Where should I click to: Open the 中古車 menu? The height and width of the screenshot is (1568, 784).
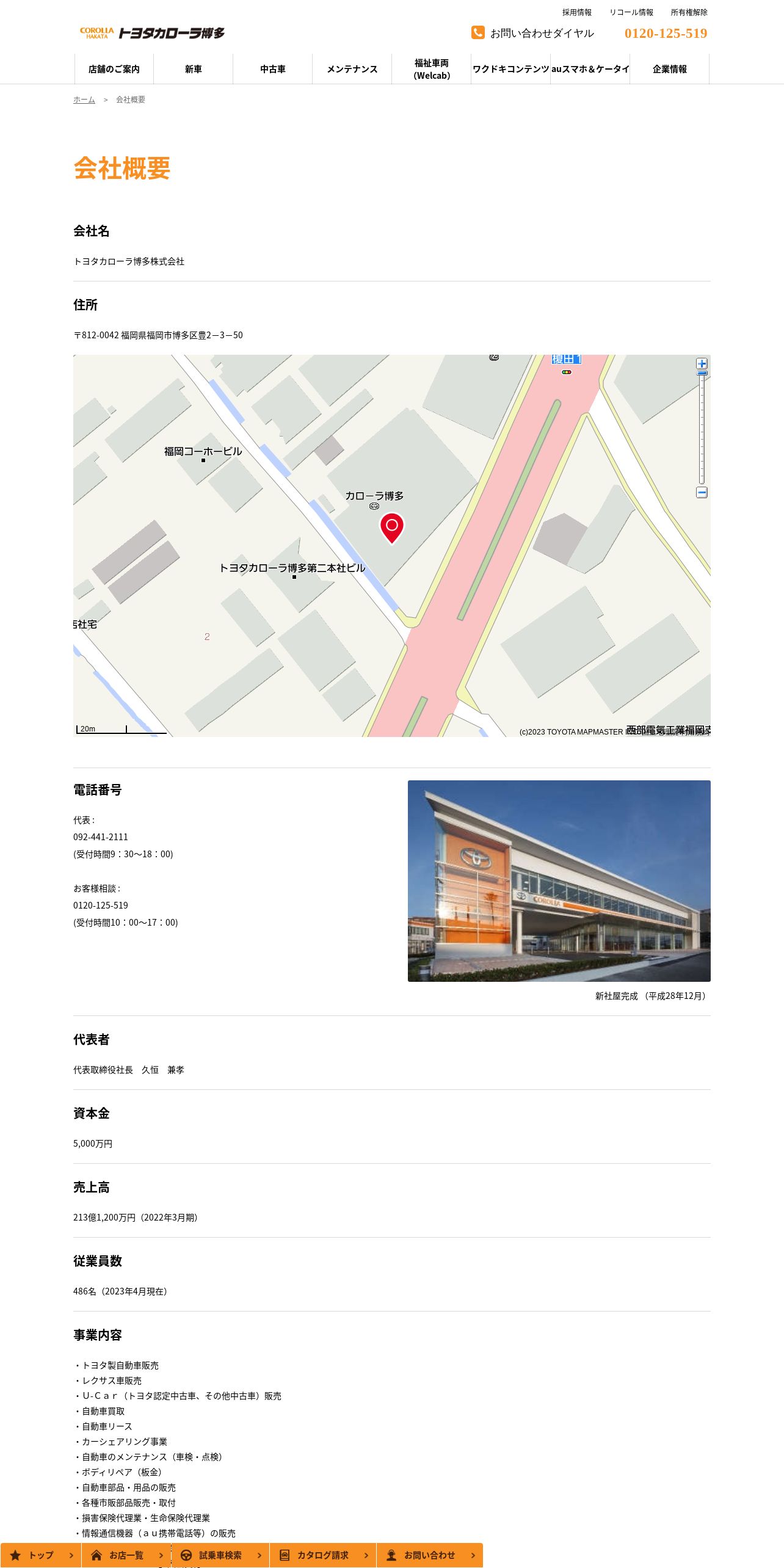click(x=273, y=69)
